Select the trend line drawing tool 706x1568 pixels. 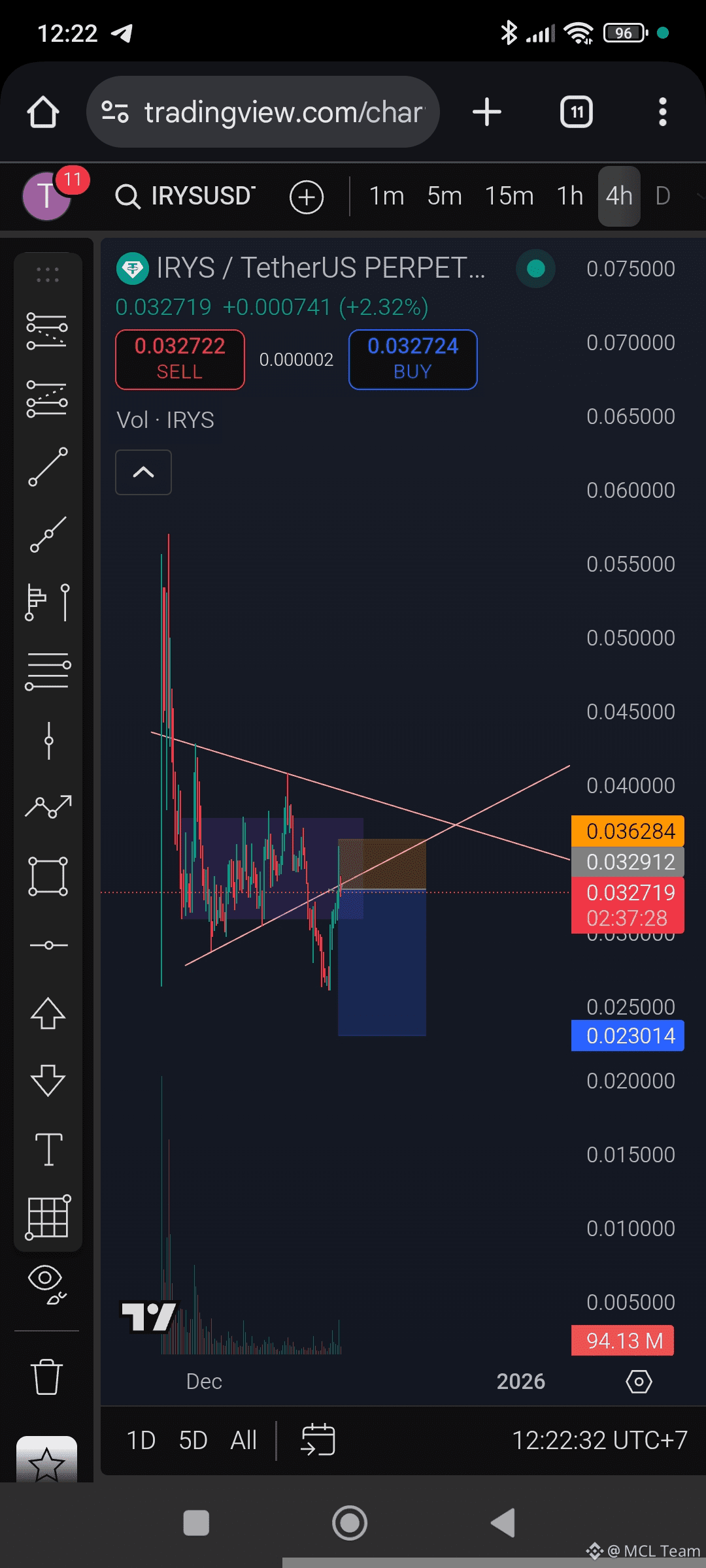[48, 466]
